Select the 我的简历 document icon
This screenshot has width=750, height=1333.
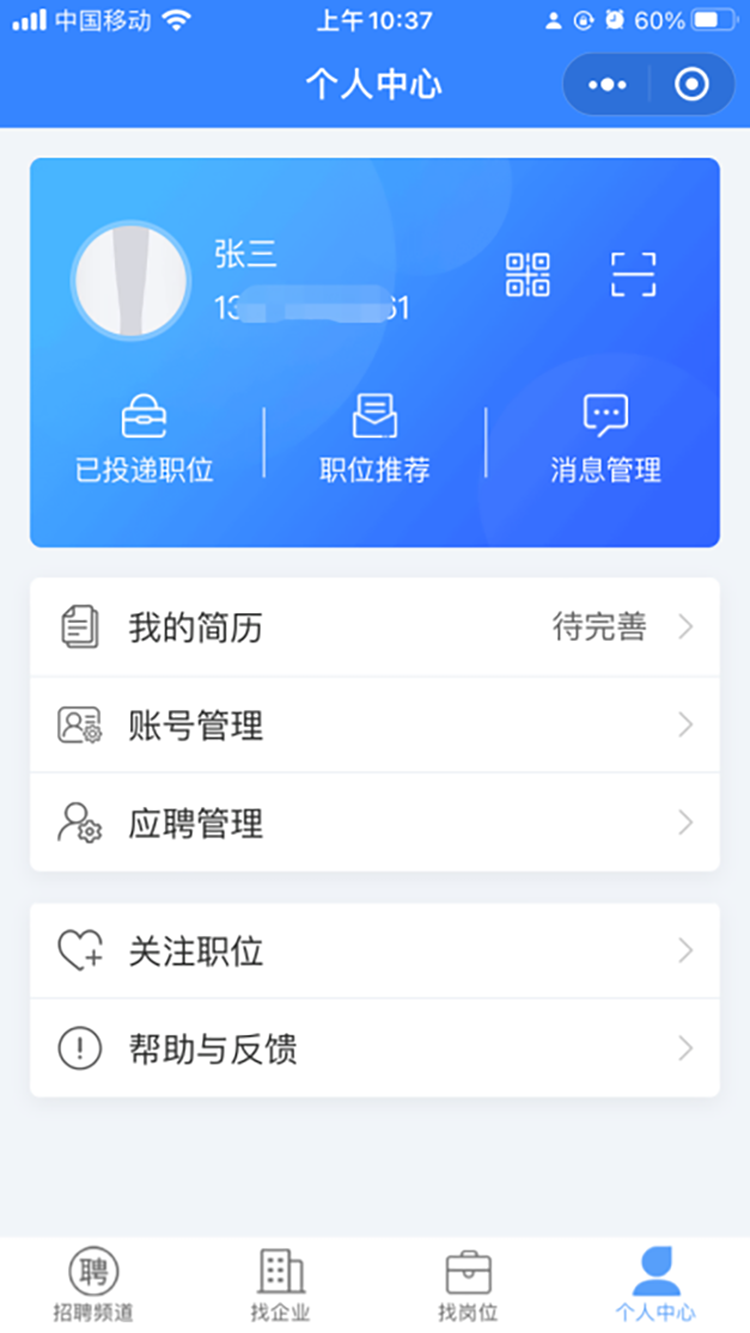click(x=79, y=627)
